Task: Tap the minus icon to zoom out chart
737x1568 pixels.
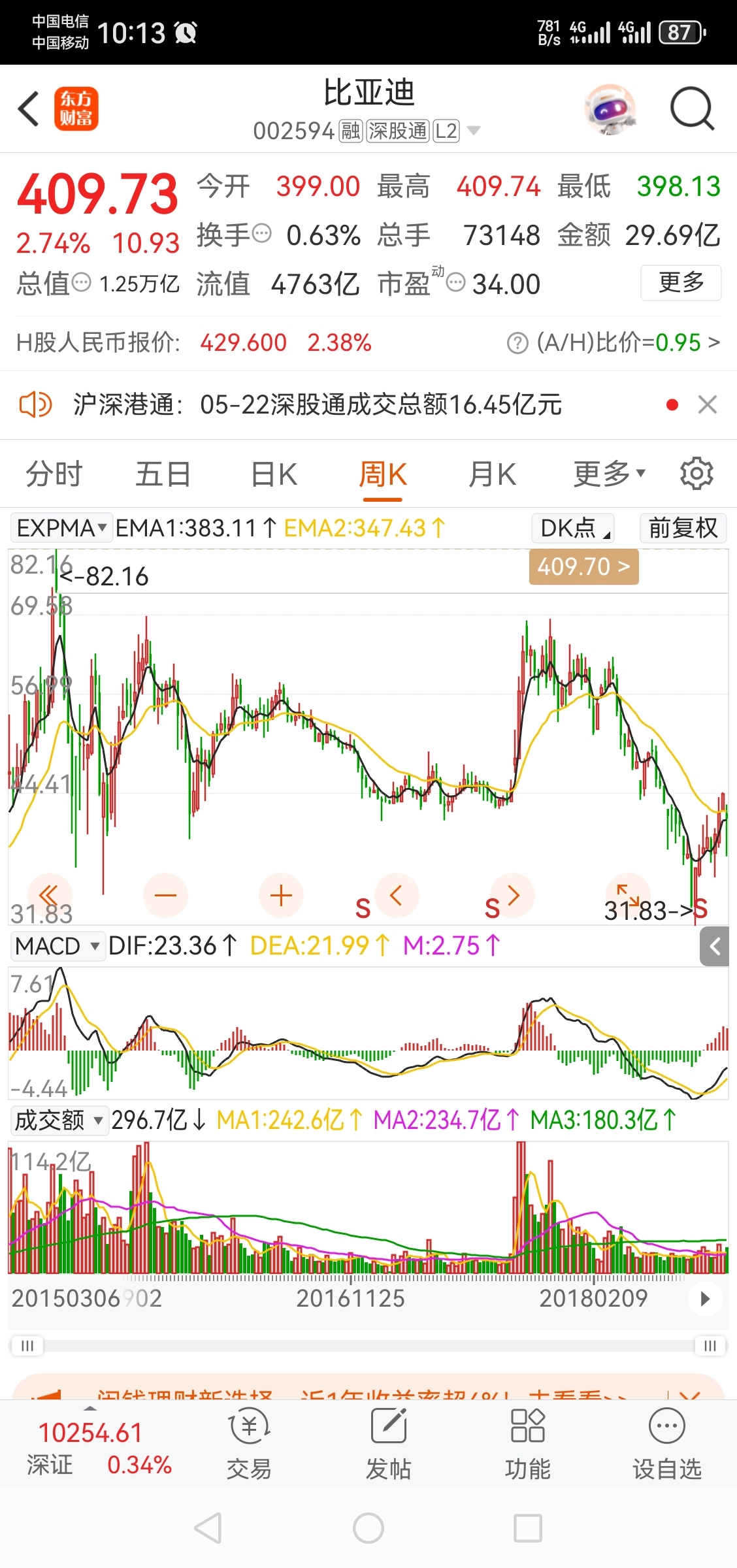Action: (165, 895)
